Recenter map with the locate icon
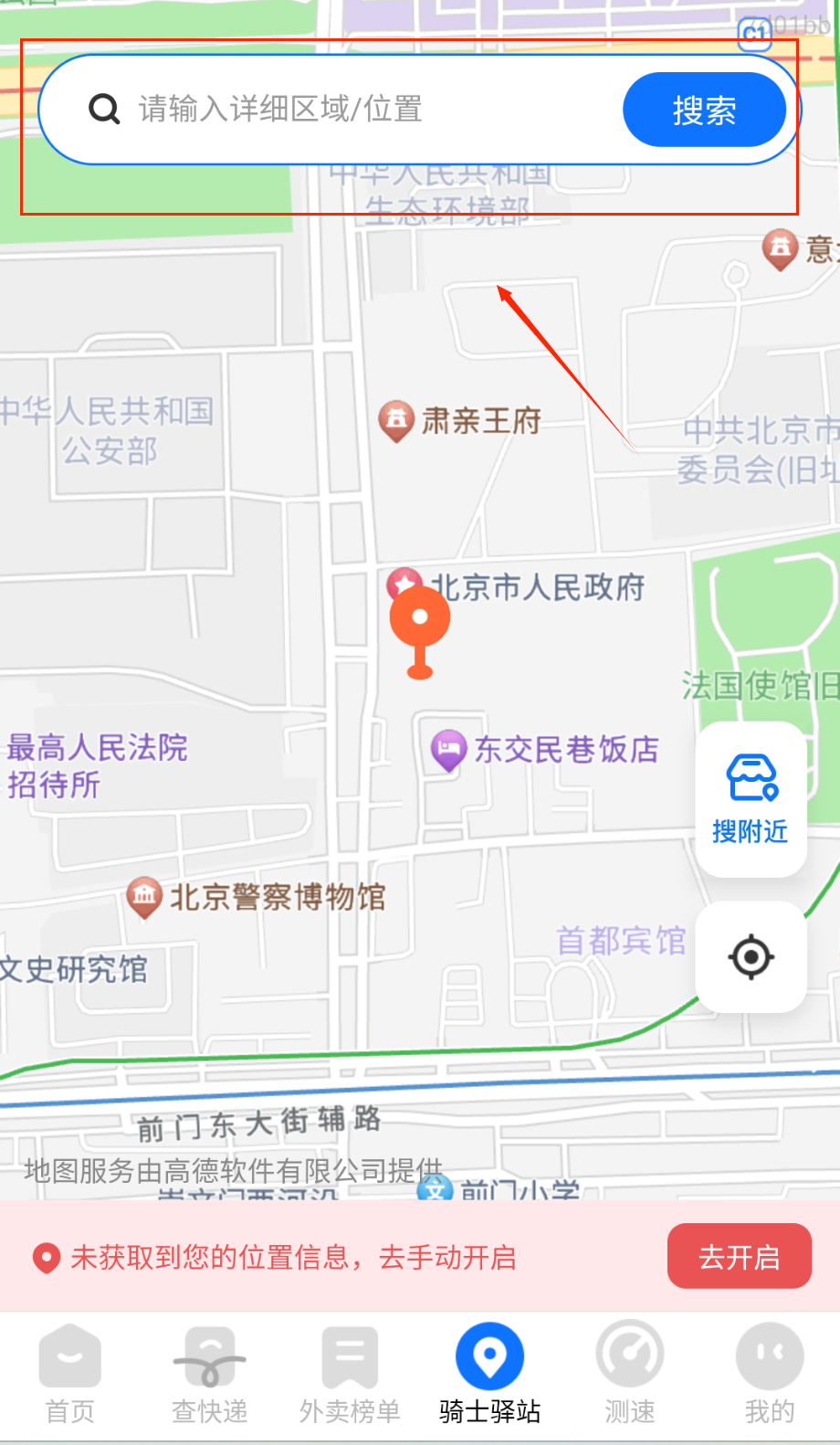The image size is (840, 1445). [x=751, y=957]
